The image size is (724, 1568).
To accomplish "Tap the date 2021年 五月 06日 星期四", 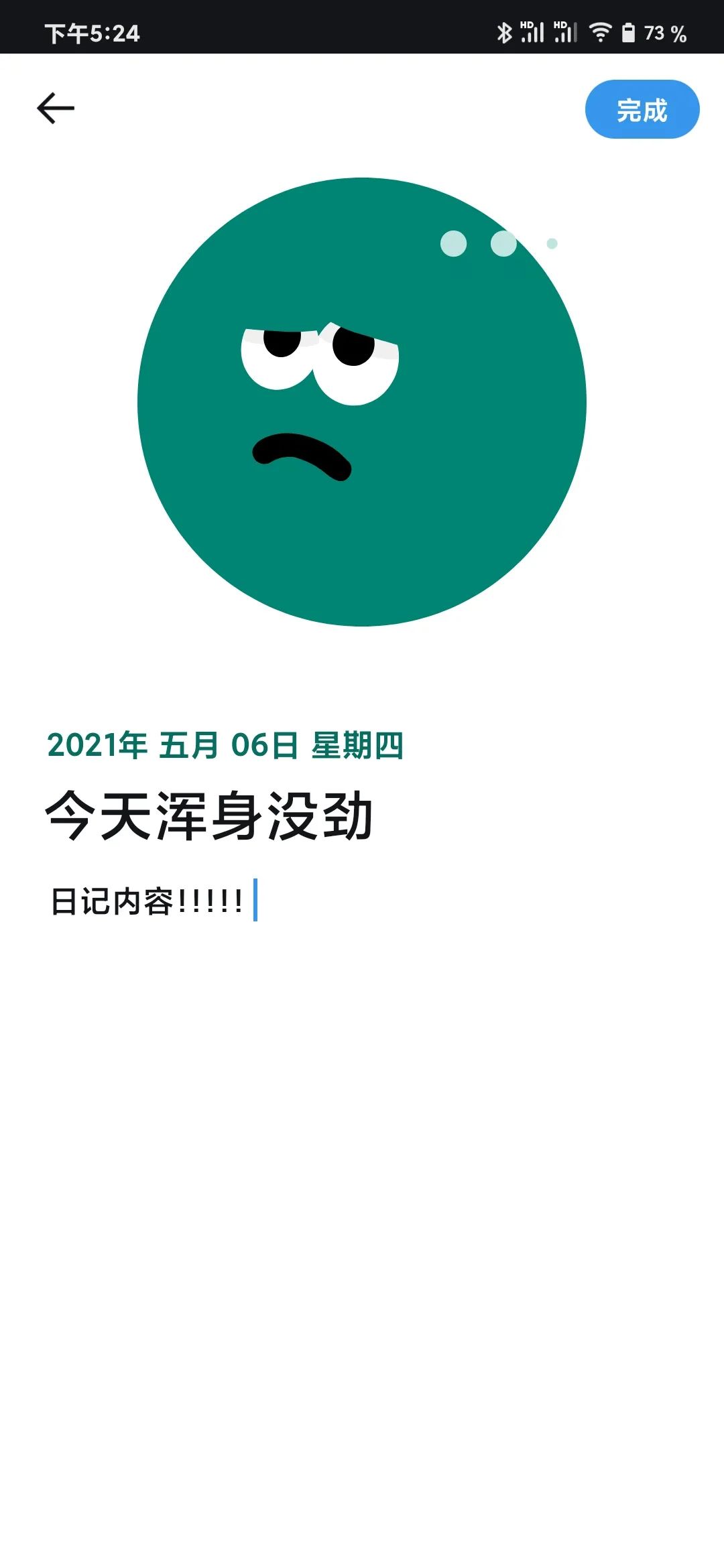I will 225,745.
